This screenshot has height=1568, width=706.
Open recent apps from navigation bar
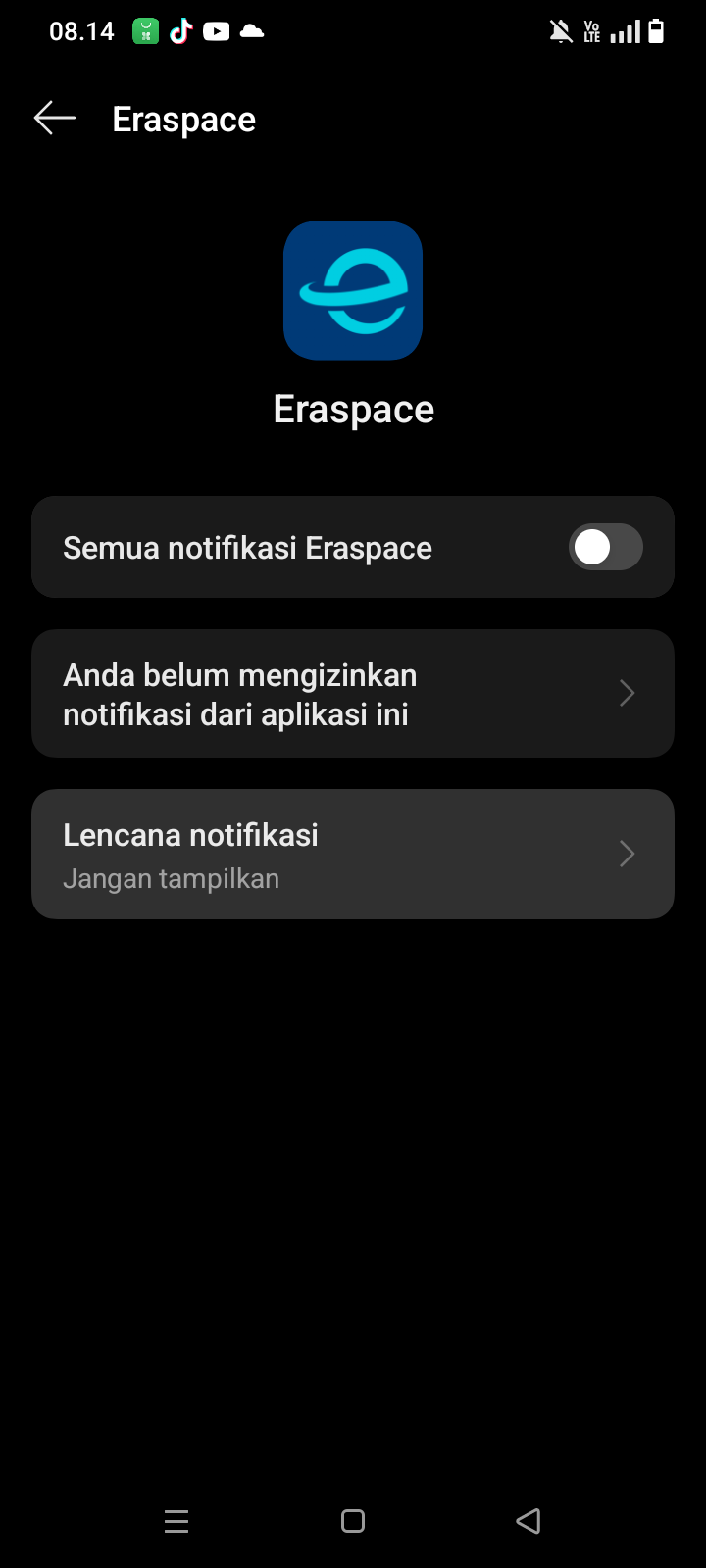pos(176,1521)
